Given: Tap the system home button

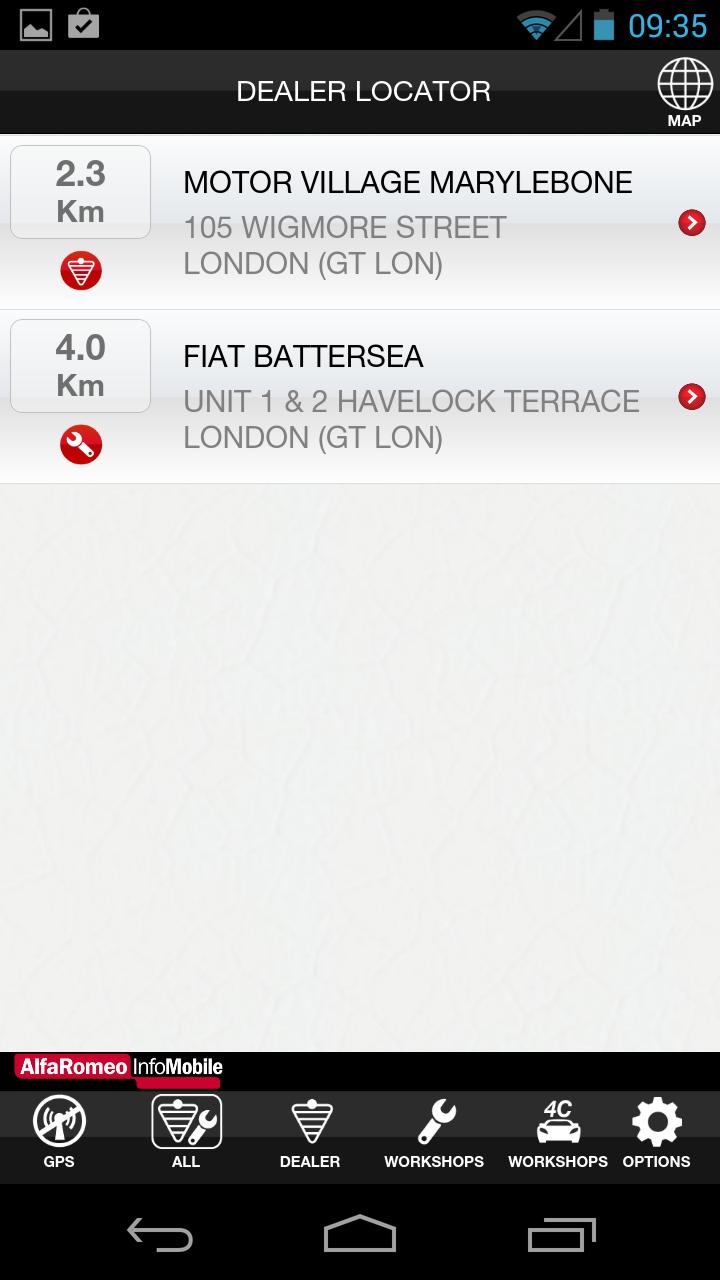Looking at the screenshot, I should point(360,1235).
